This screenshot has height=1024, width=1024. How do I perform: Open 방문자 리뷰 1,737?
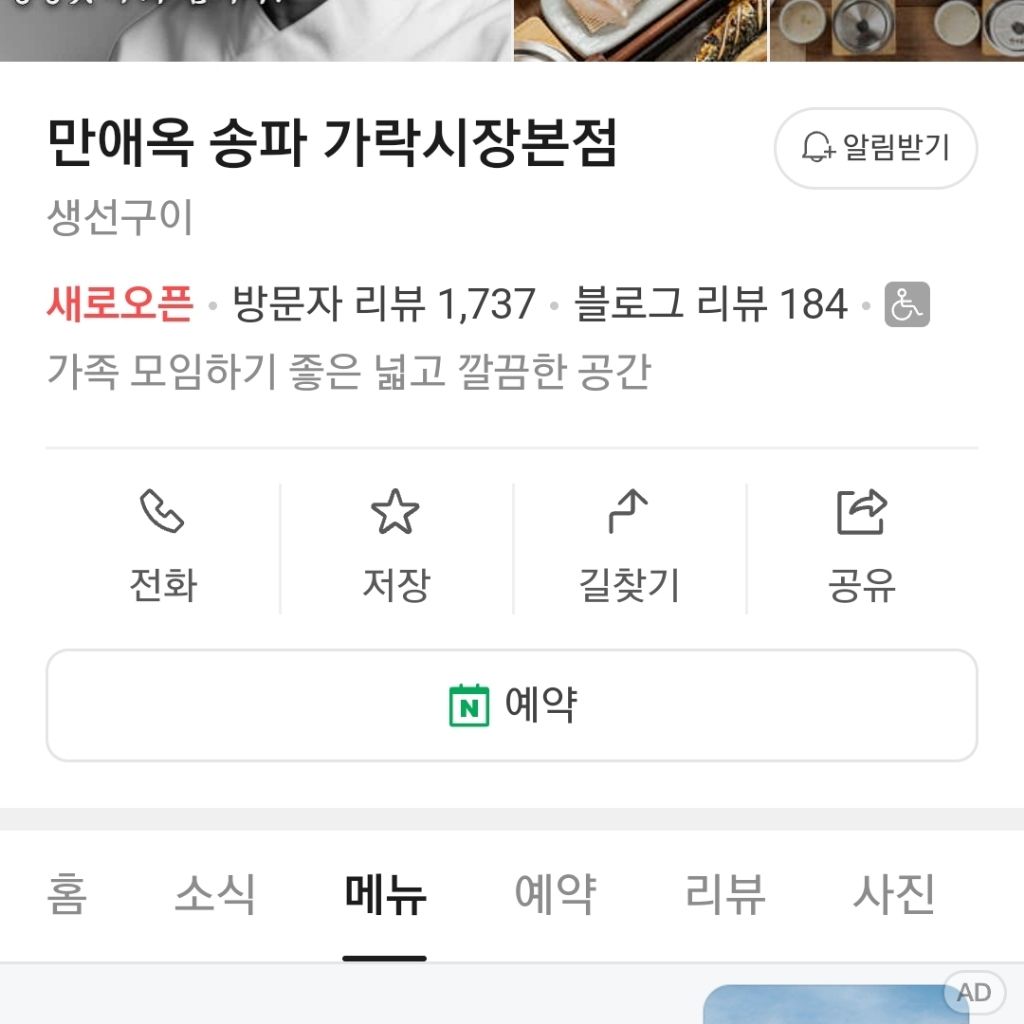pyautogui.click(x=384, y=304)
